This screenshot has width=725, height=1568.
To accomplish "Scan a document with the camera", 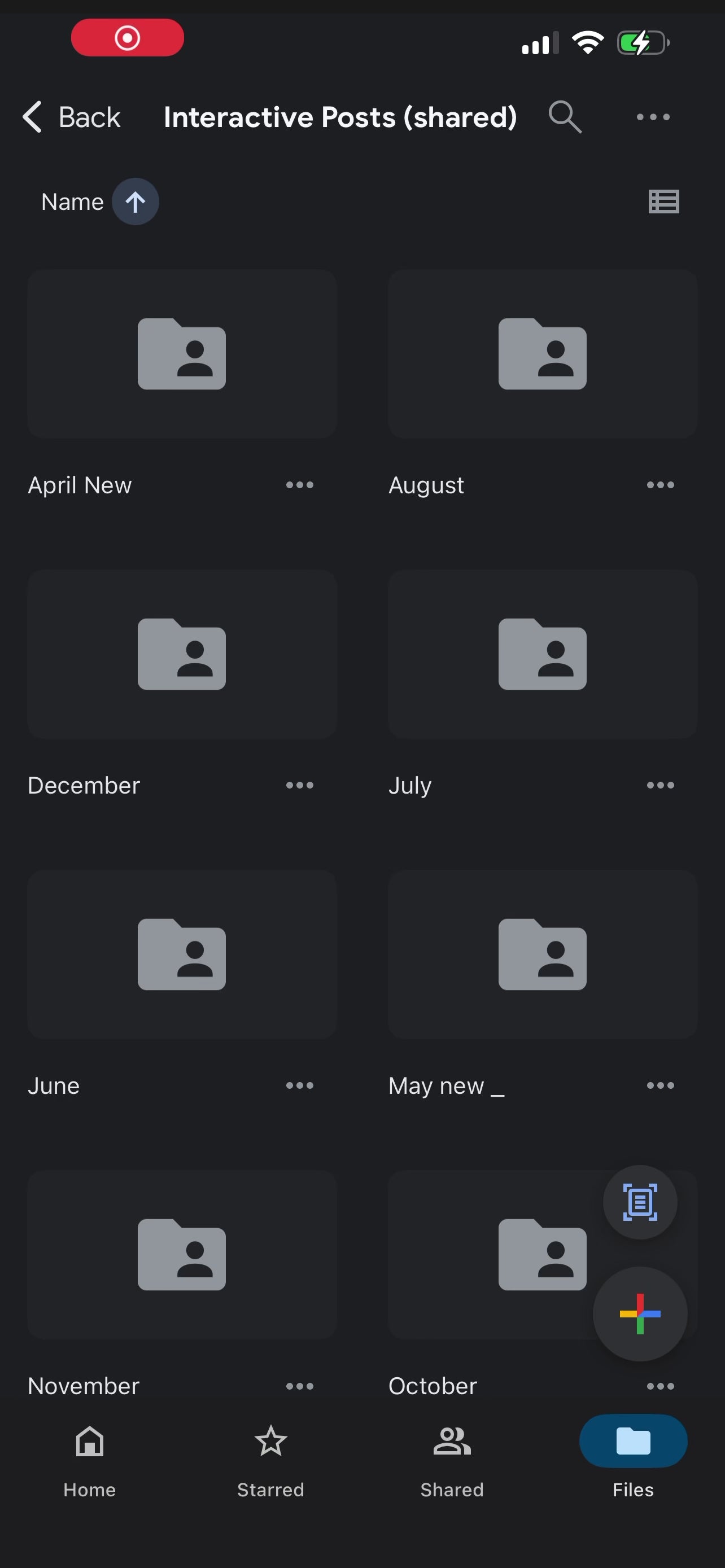I will 640,1202.
